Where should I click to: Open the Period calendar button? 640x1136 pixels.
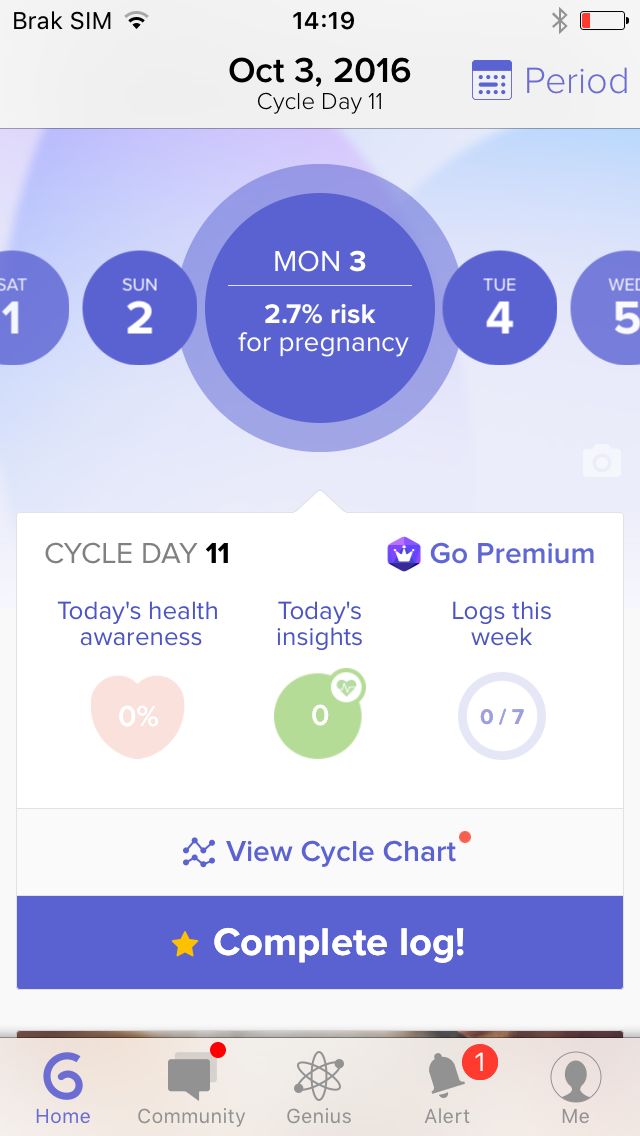tap(549, 80)
